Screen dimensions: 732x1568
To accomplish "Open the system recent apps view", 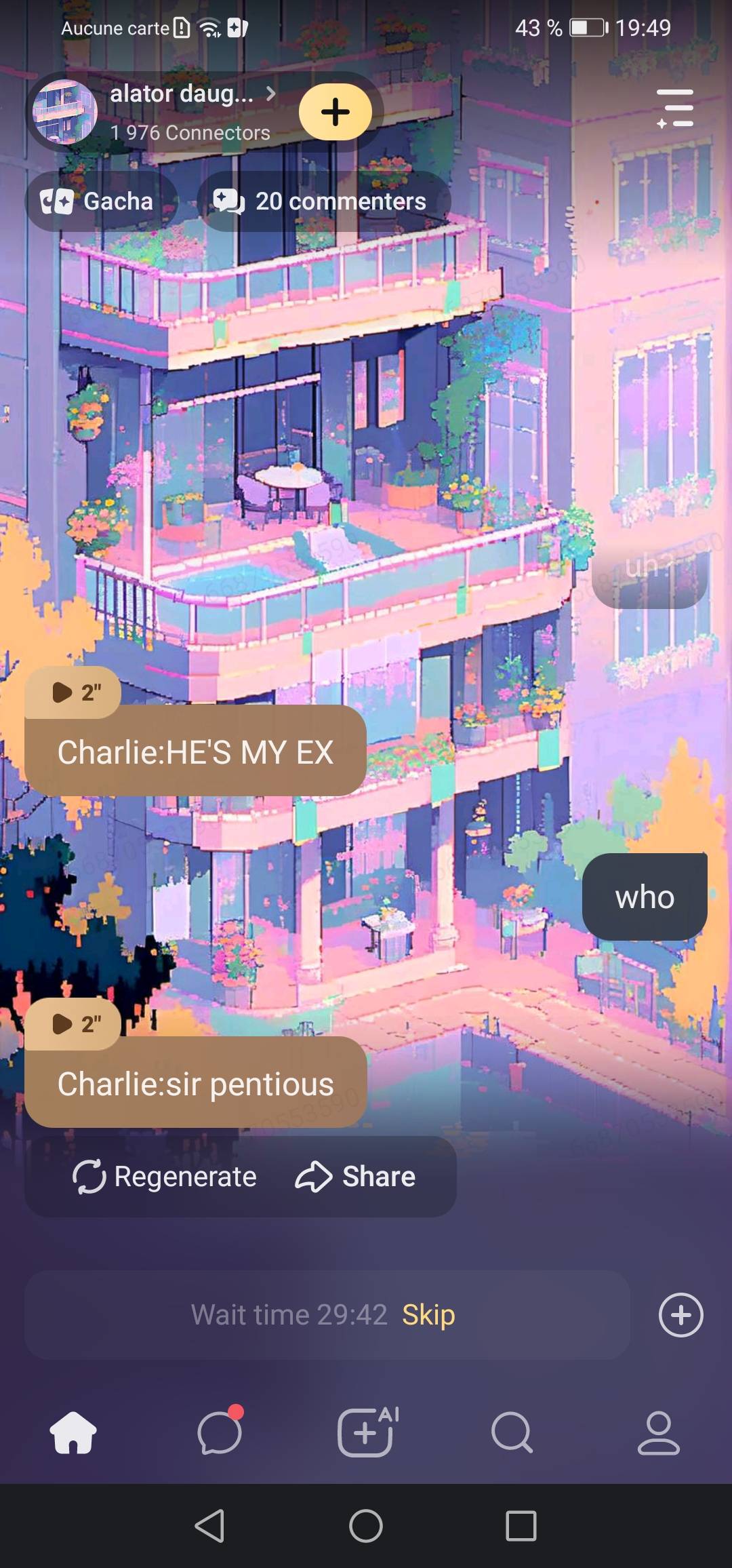I will (521, 1527).
